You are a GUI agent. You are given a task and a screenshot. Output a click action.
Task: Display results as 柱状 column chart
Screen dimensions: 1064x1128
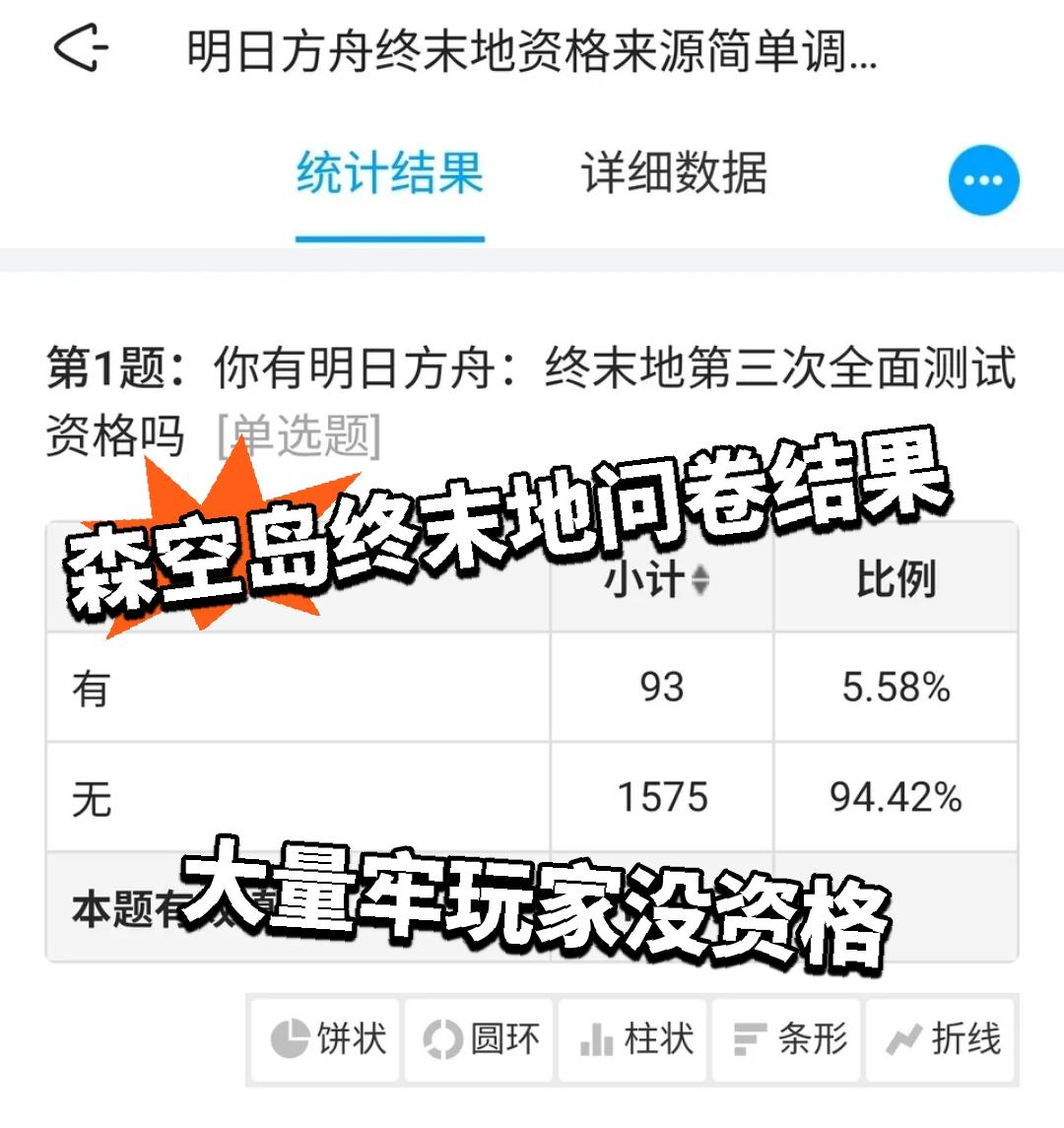632,1038
